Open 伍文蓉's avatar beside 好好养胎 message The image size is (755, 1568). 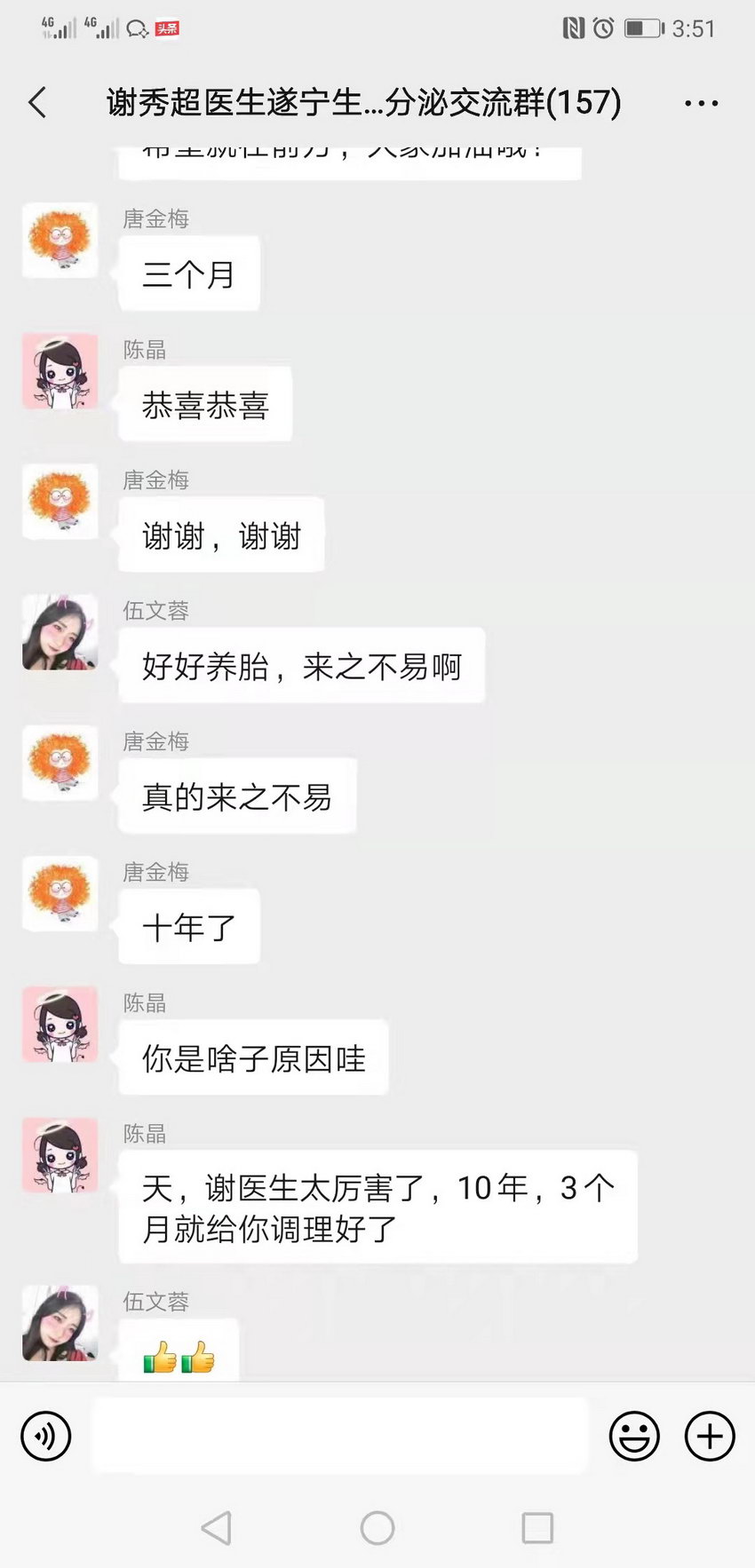pos(60,632)
